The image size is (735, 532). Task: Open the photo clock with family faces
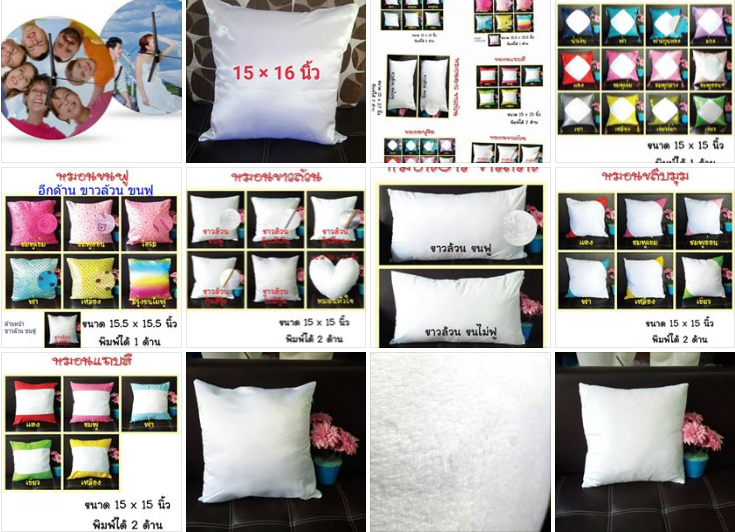(x=91, y=80)
